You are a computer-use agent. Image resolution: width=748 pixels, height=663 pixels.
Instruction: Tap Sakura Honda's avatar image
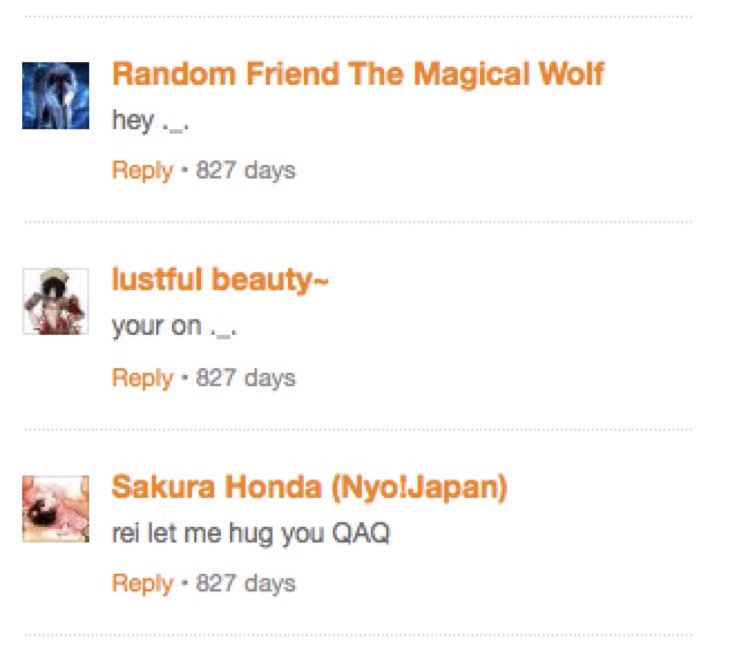click(56, 509)
